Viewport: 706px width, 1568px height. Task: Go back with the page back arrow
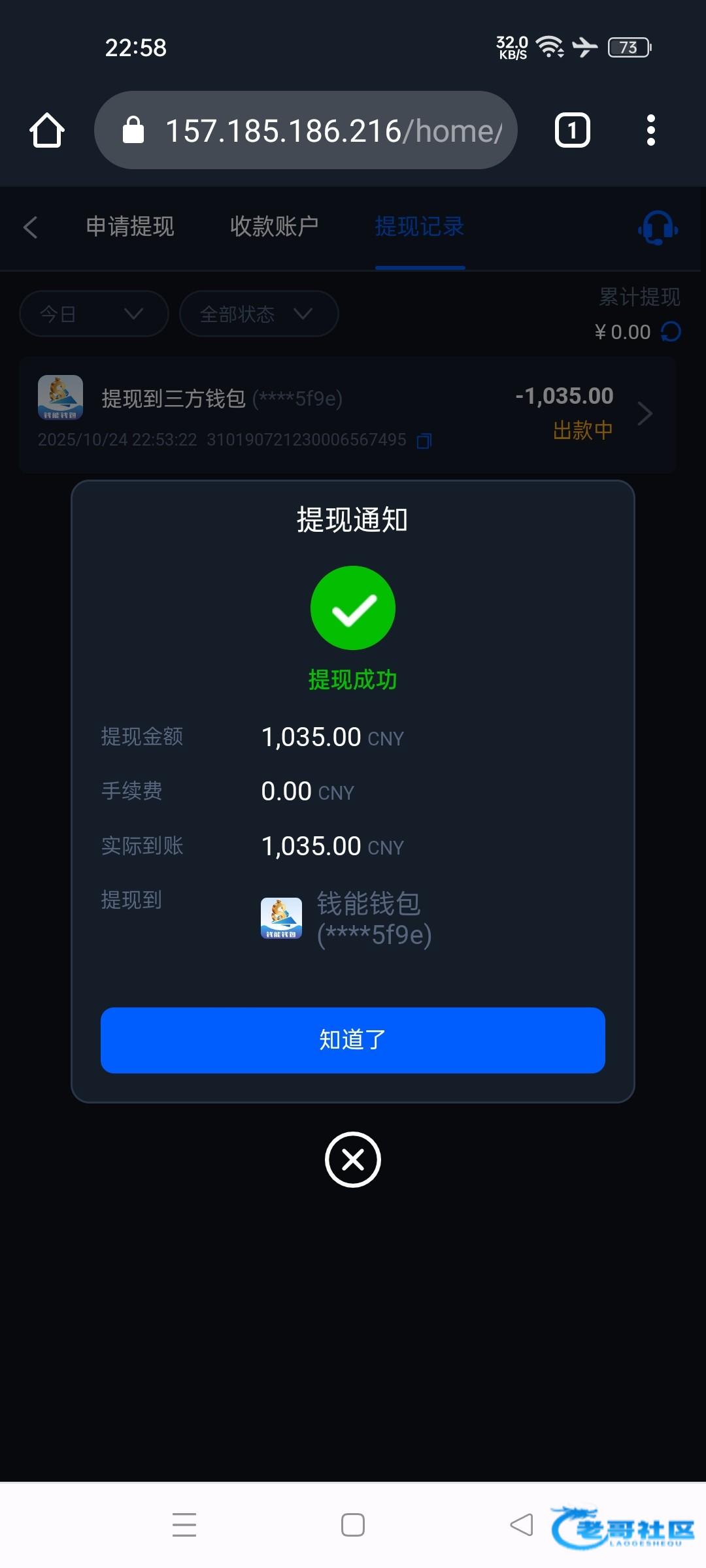point(30,227)
